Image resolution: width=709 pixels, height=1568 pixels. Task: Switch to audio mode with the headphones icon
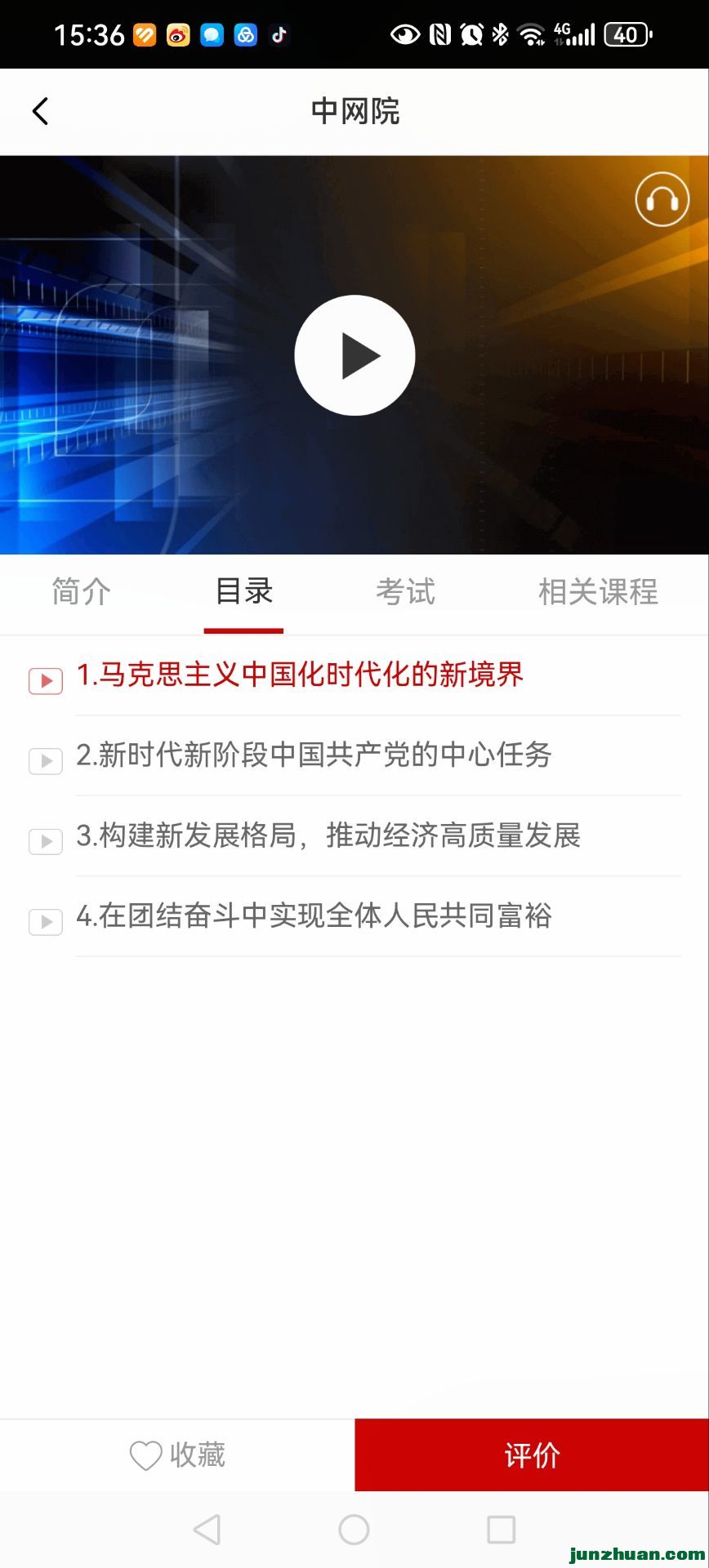[662, 199]
